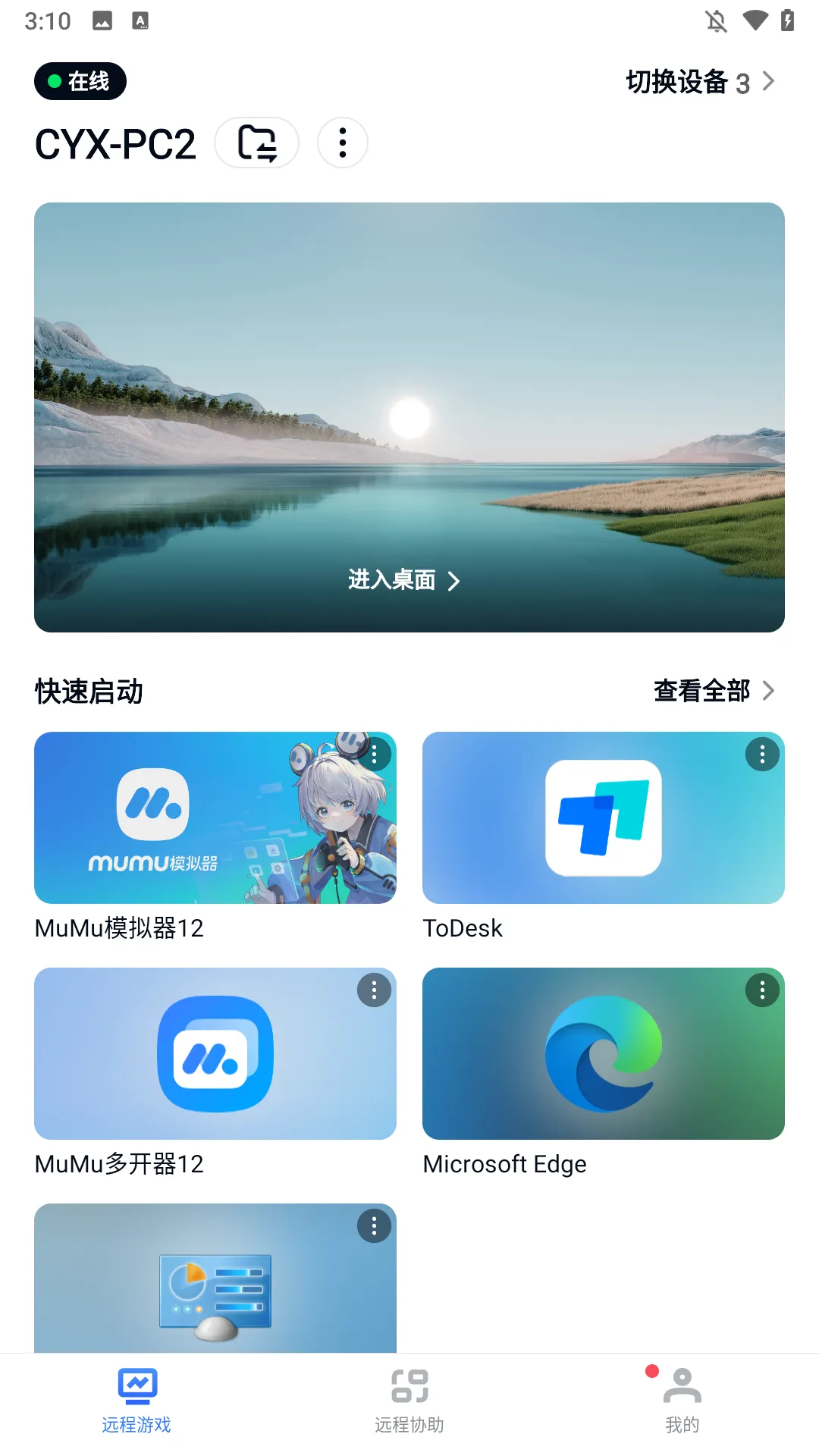Launch the ToDesk app icon

[604, 817]
